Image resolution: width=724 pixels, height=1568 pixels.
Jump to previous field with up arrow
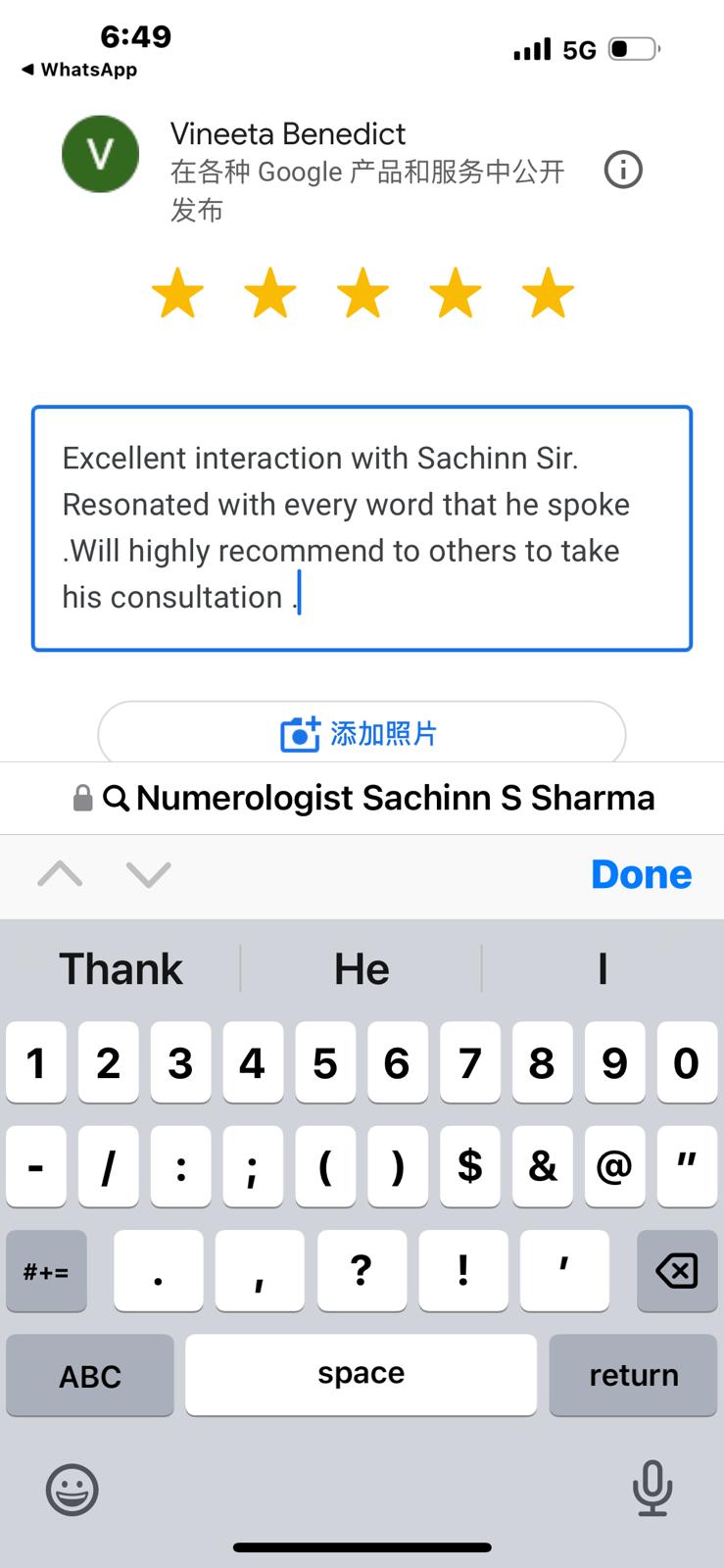(x=60, y=873)
